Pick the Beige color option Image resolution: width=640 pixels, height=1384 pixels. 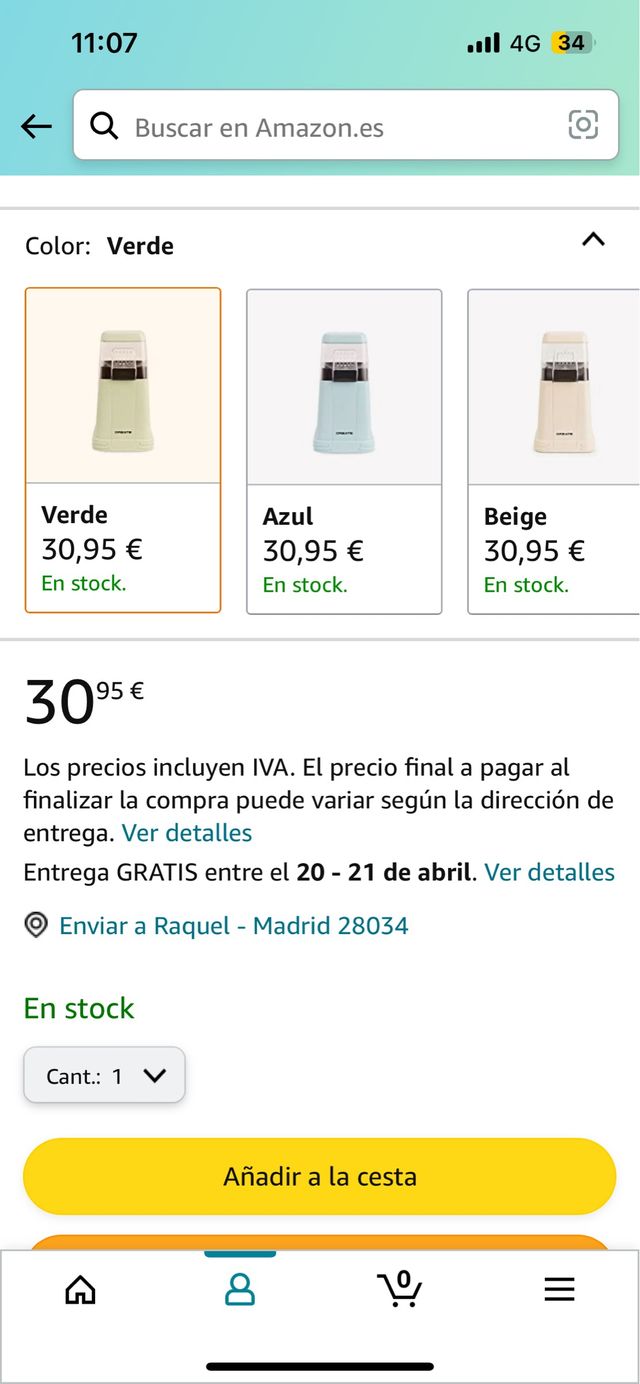point(553,451)
